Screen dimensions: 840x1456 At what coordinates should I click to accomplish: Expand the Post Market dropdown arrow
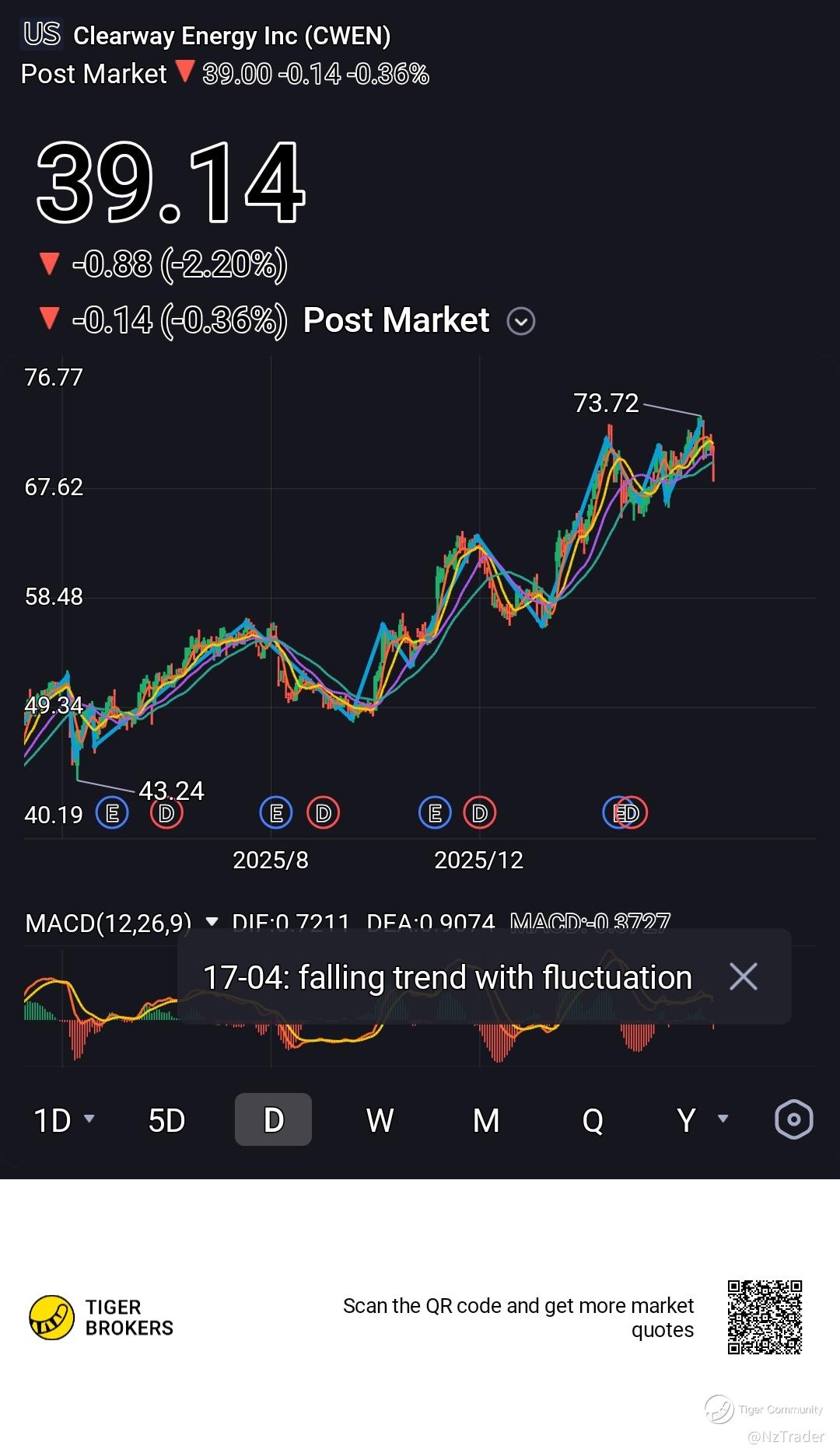[x=520, y=321]
